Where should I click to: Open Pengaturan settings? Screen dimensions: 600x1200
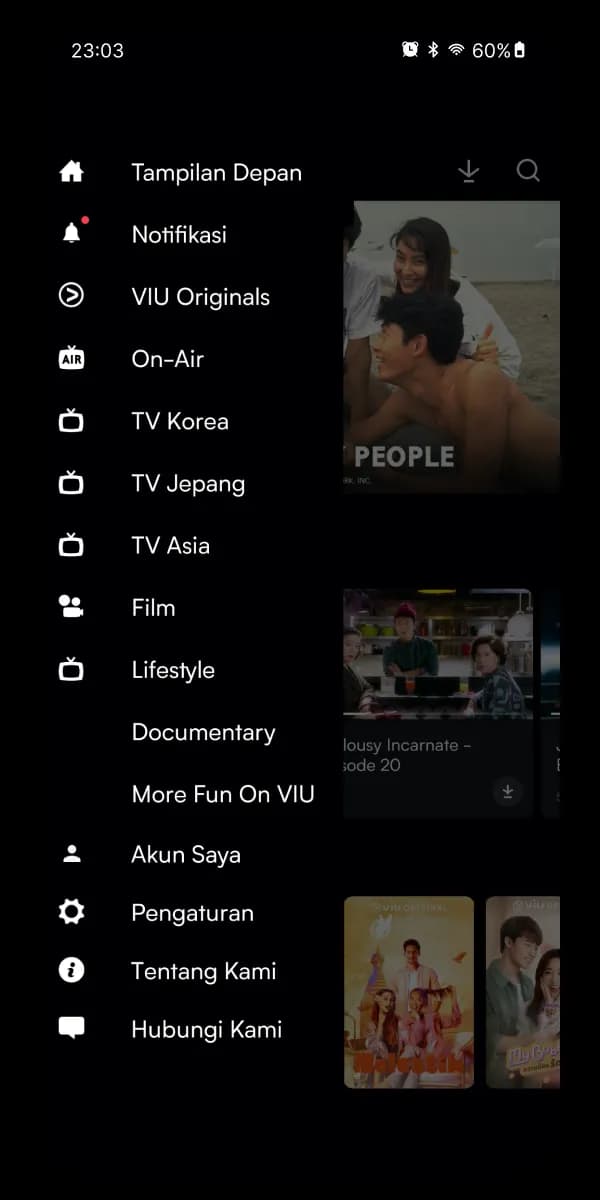(192, 913)
